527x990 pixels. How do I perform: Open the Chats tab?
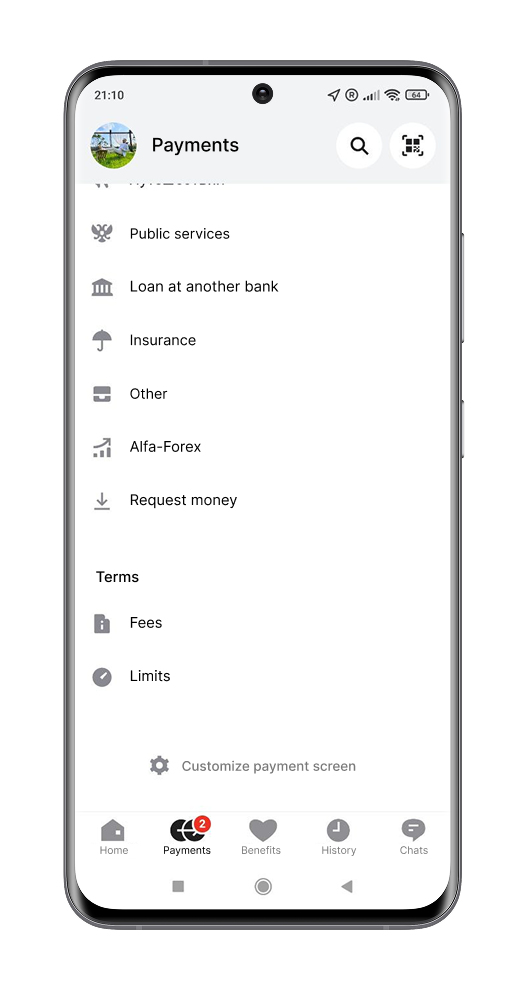coord(413,837)
